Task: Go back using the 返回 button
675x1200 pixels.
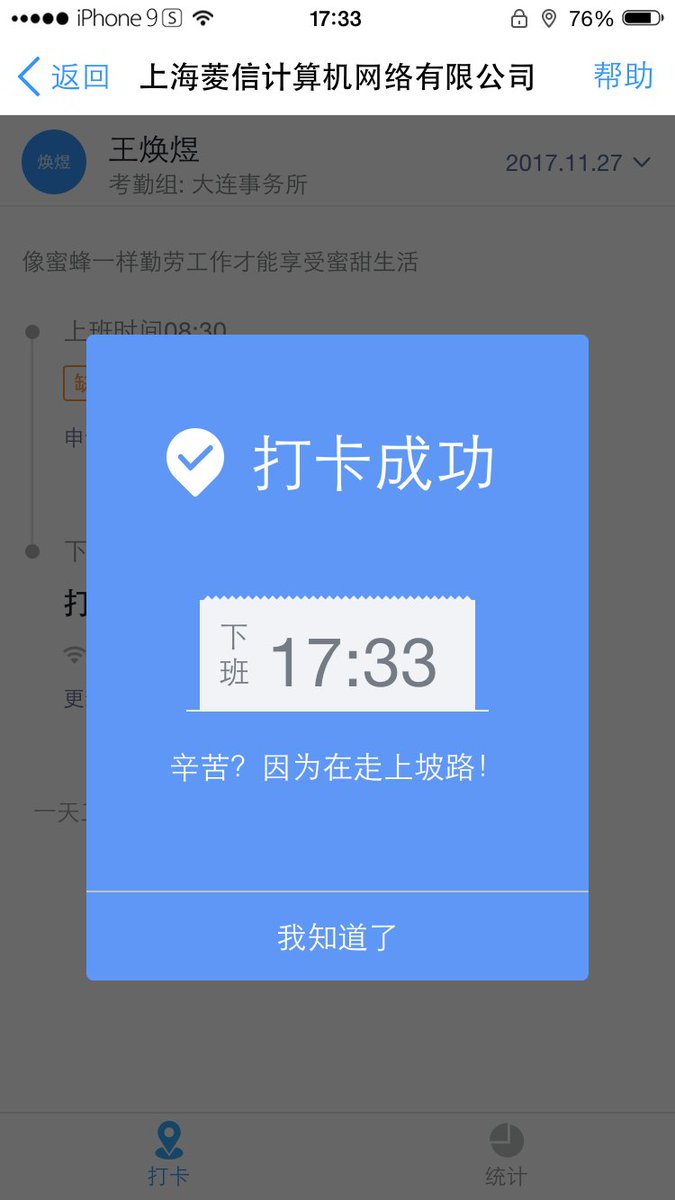Action: [x=64, y=76]
